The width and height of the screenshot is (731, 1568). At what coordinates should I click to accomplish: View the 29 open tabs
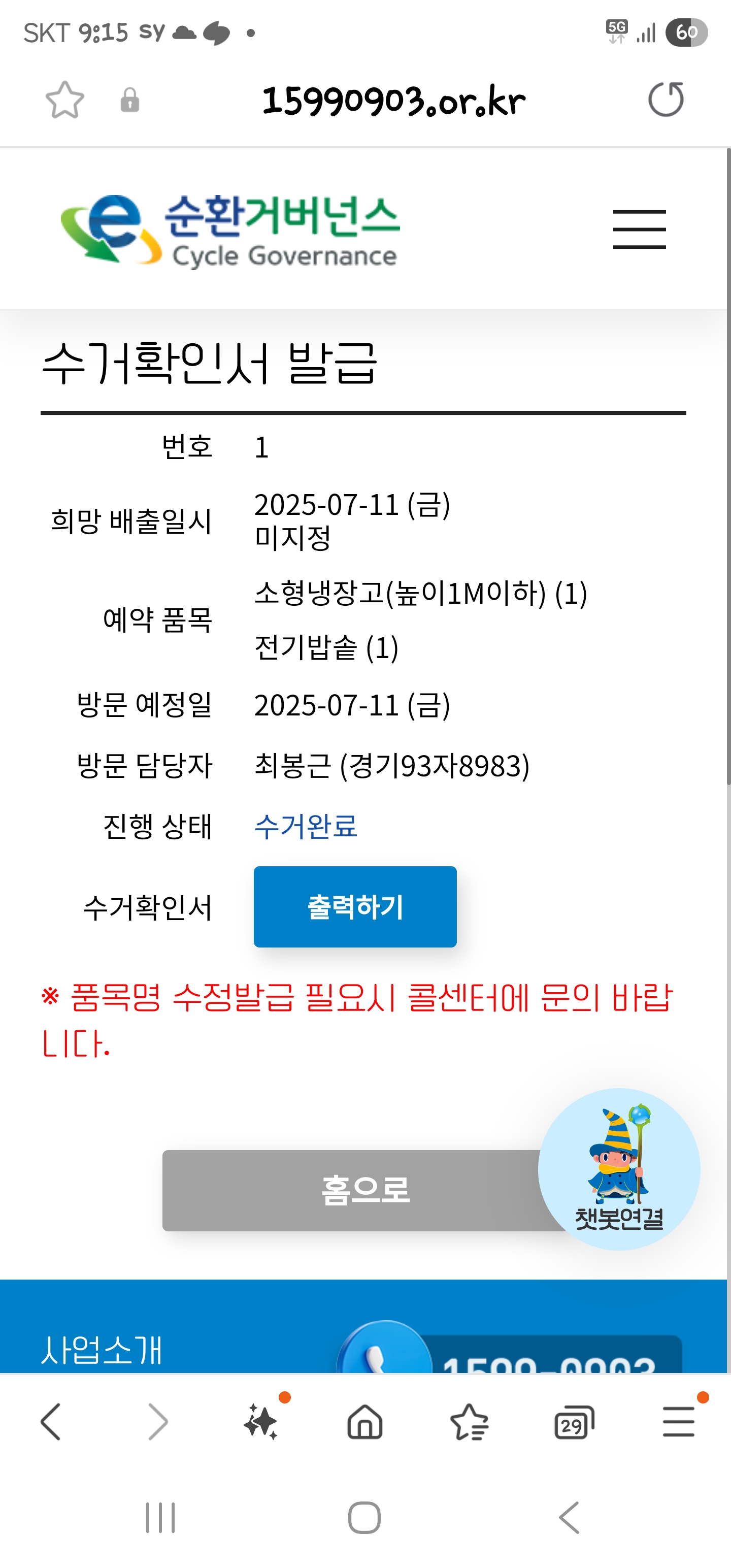574,1422
